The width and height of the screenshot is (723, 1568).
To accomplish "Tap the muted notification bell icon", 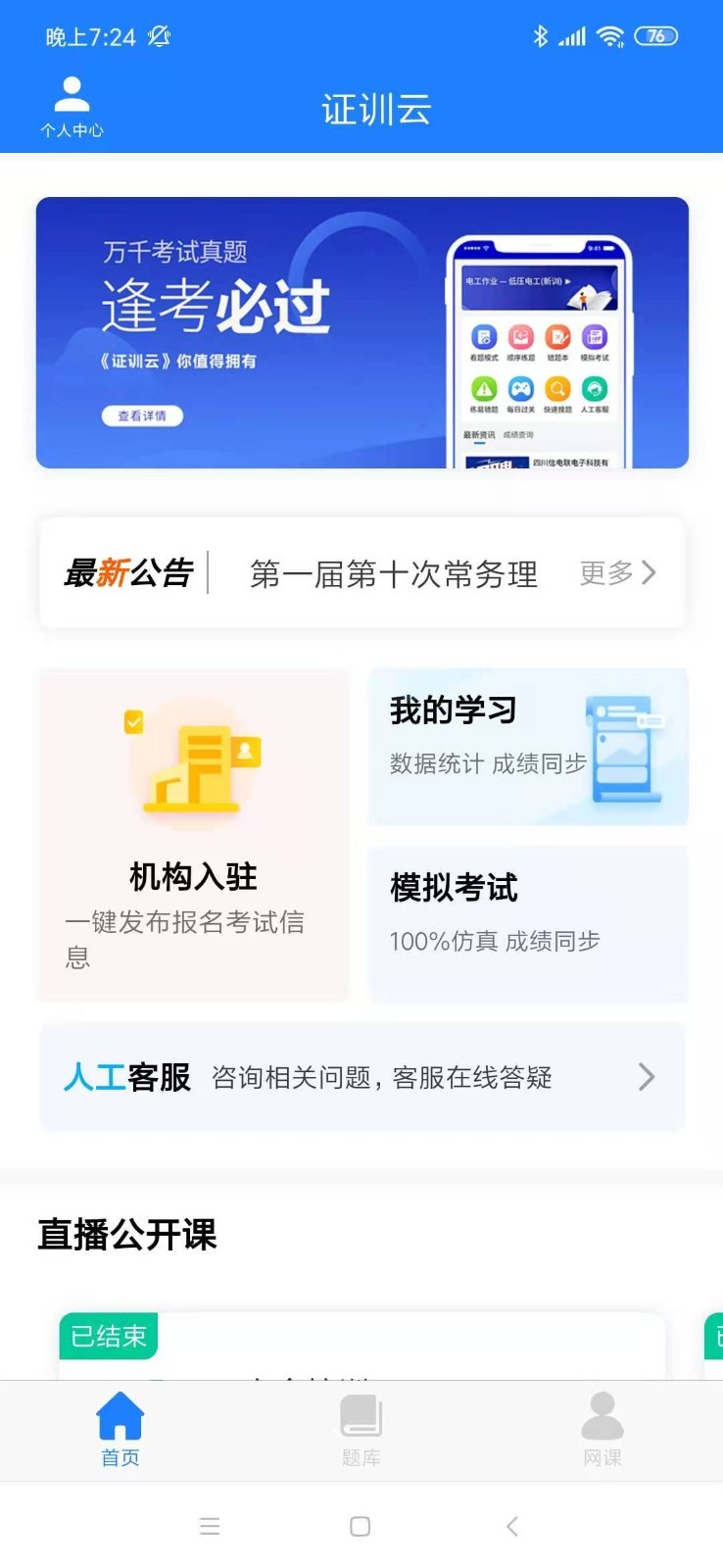I will pyautogui.click(x=158, y=37).
